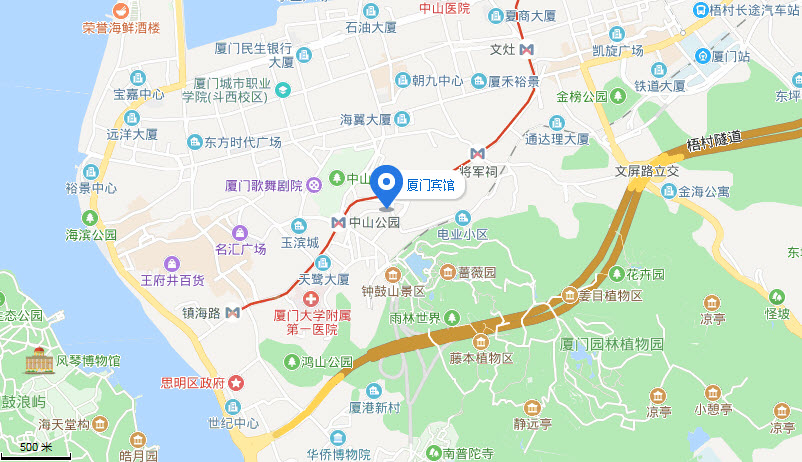Open the 厦门大学附属第一医院 hospital point
The height and width of the screenshot is (462, 802).
(312, 300)
